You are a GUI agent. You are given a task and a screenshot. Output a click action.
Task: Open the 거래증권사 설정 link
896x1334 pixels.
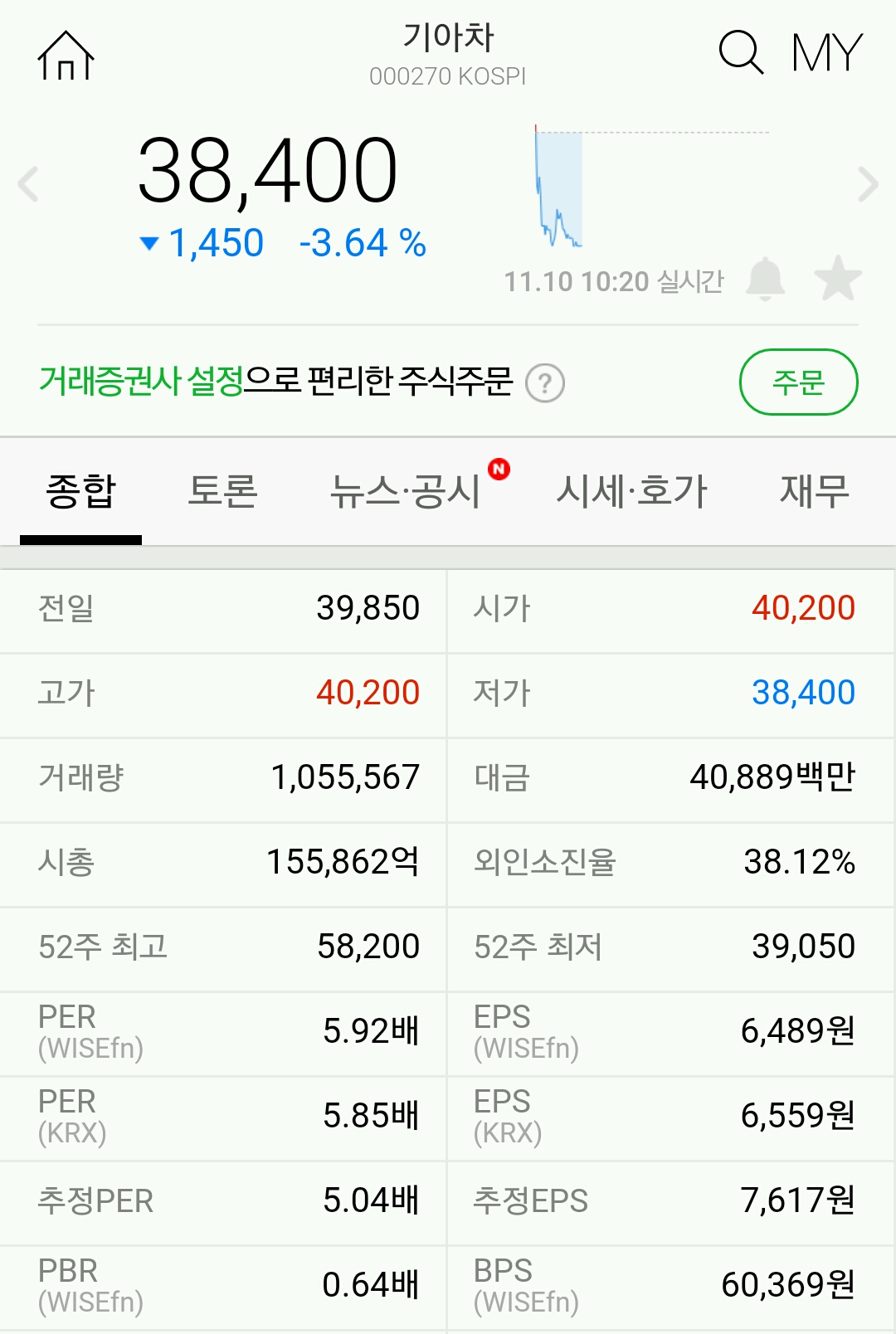141,382
